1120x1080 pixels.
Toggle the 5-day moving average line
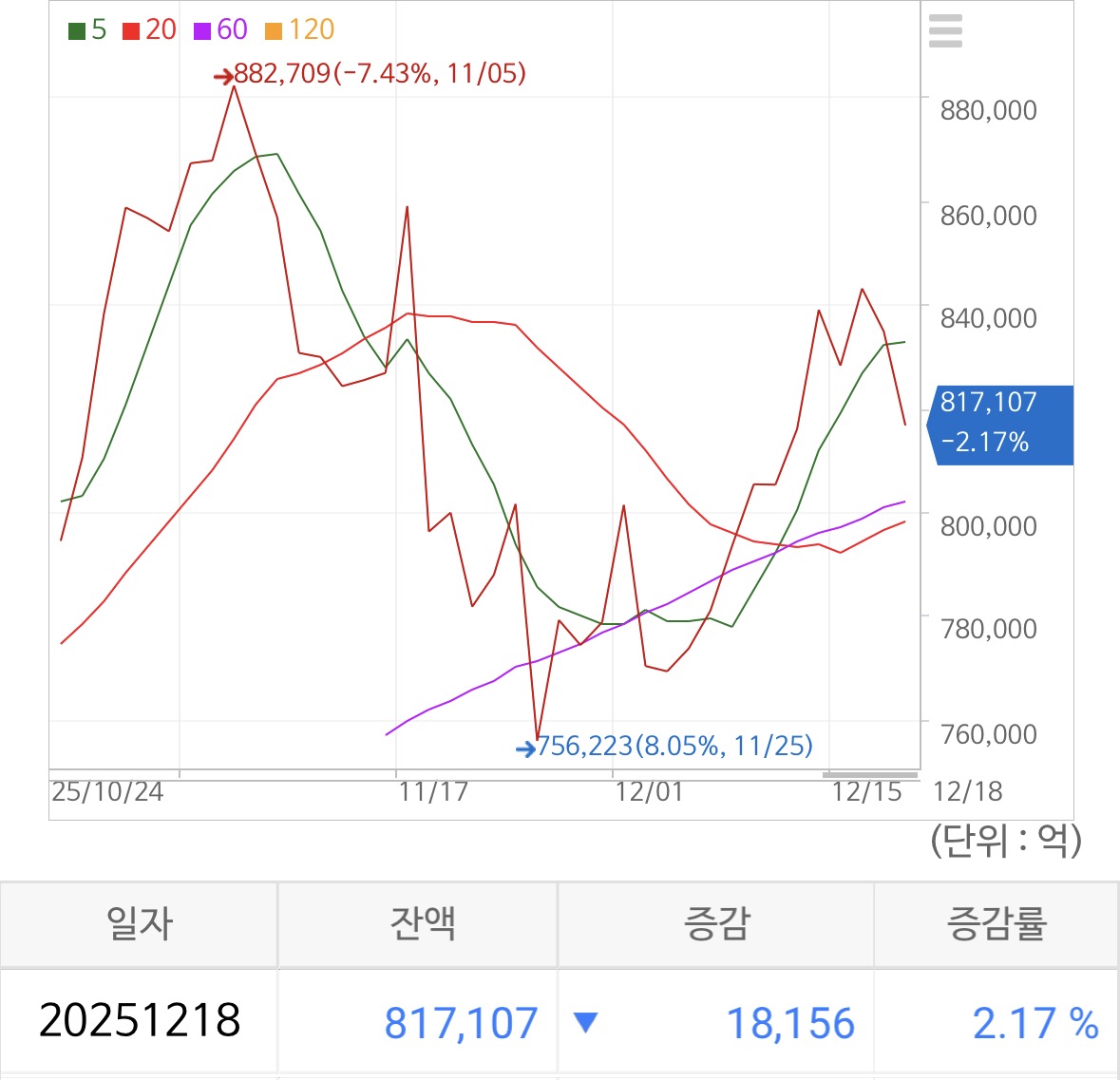click(87, 30)
